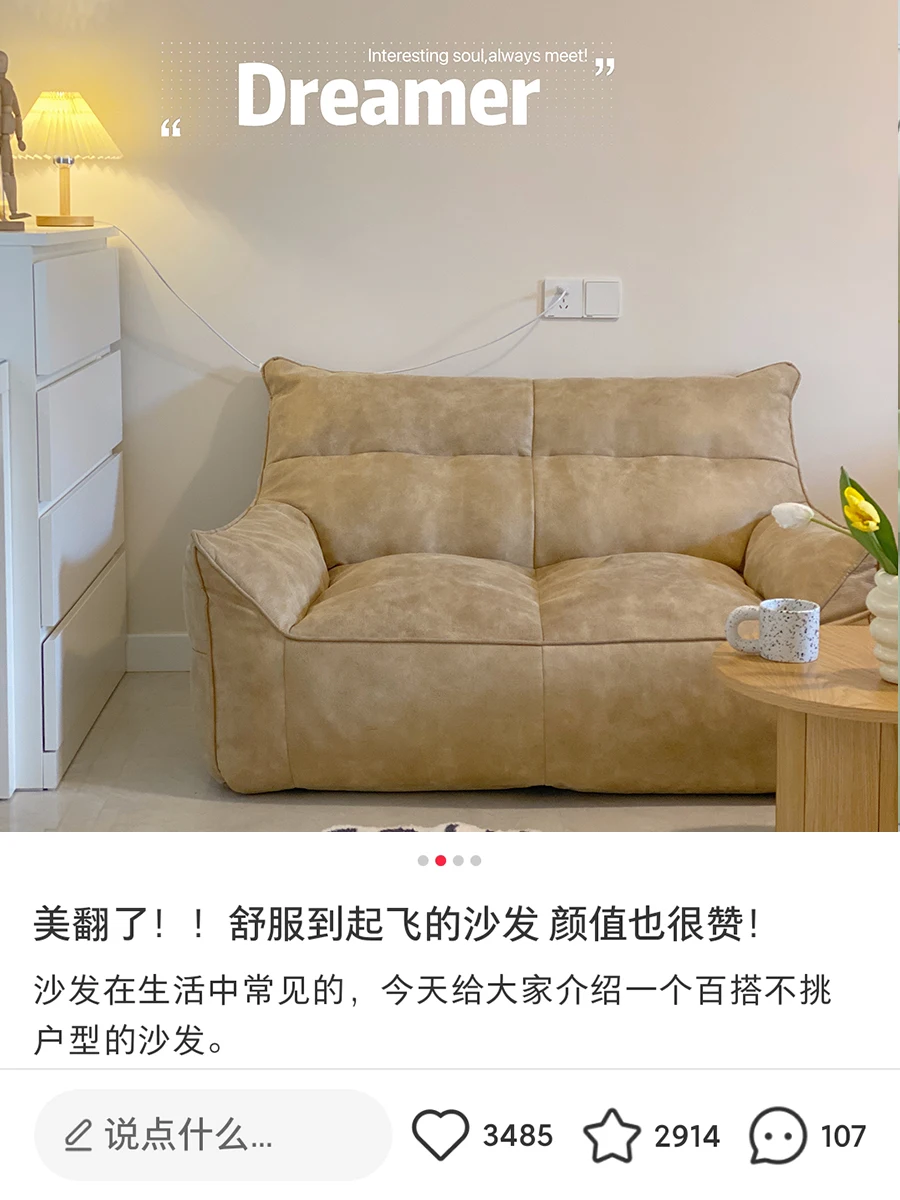The height and width of the screenshot is (1200, 900).
Task: Open the 说点什么 comment input box
Action: (213, 1135)
